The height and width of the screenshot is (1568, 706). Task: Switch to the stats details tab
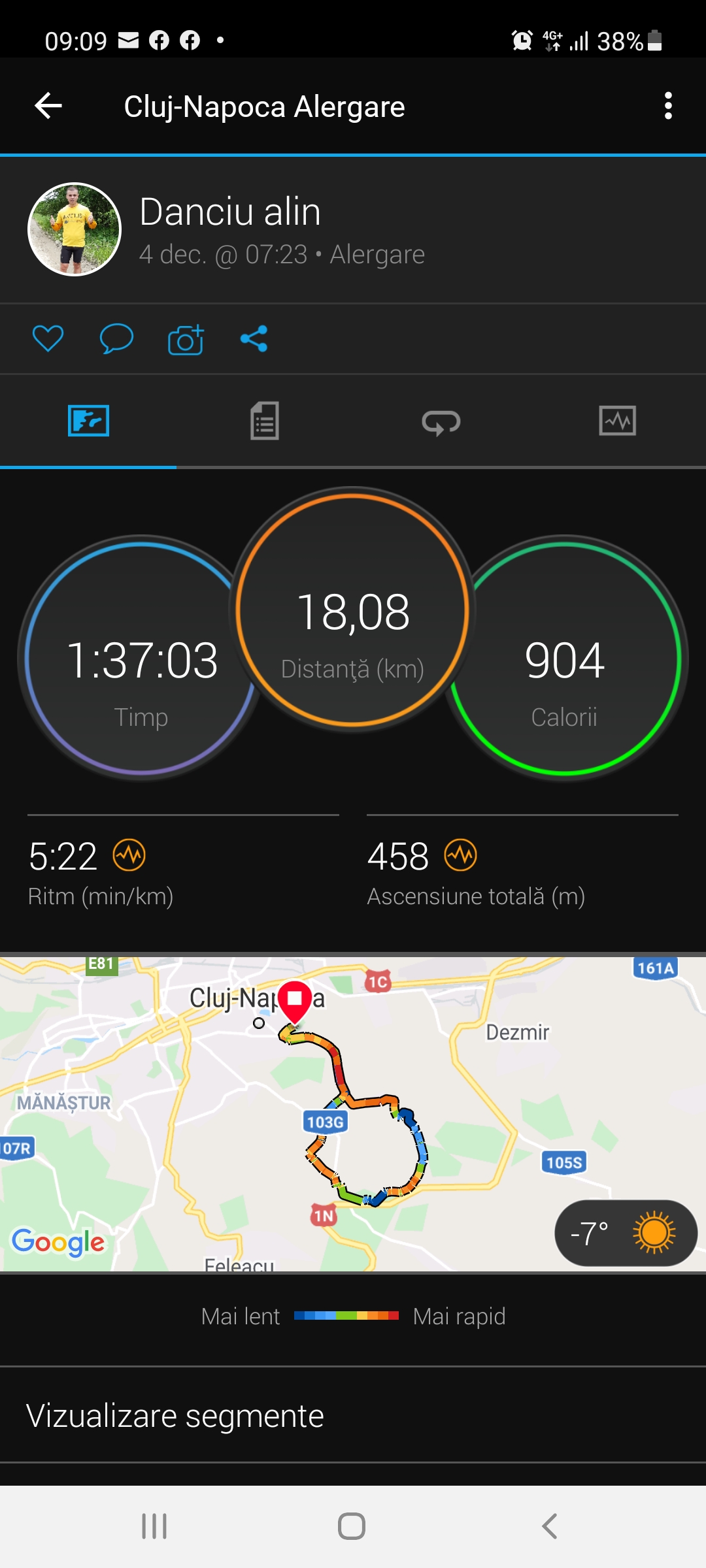click(x=265, y=421)
